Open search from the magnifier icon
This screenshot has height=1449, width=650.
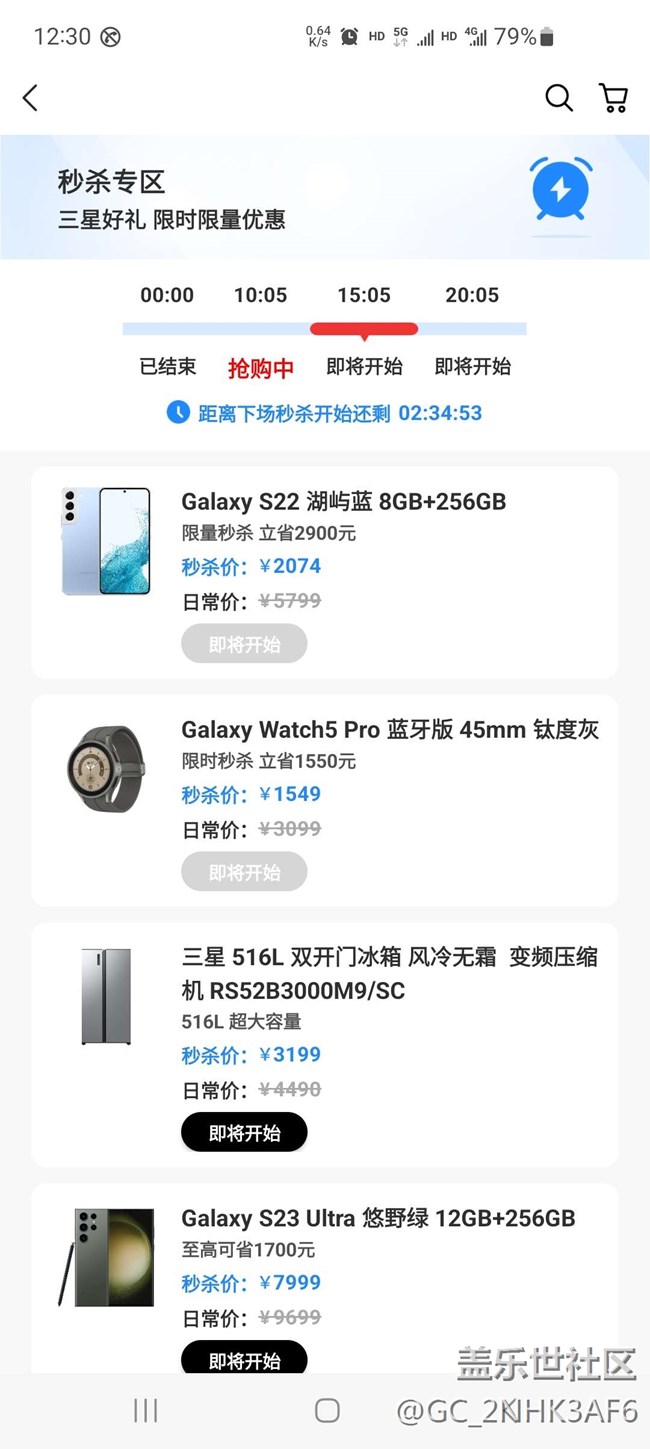coord(558,98)
